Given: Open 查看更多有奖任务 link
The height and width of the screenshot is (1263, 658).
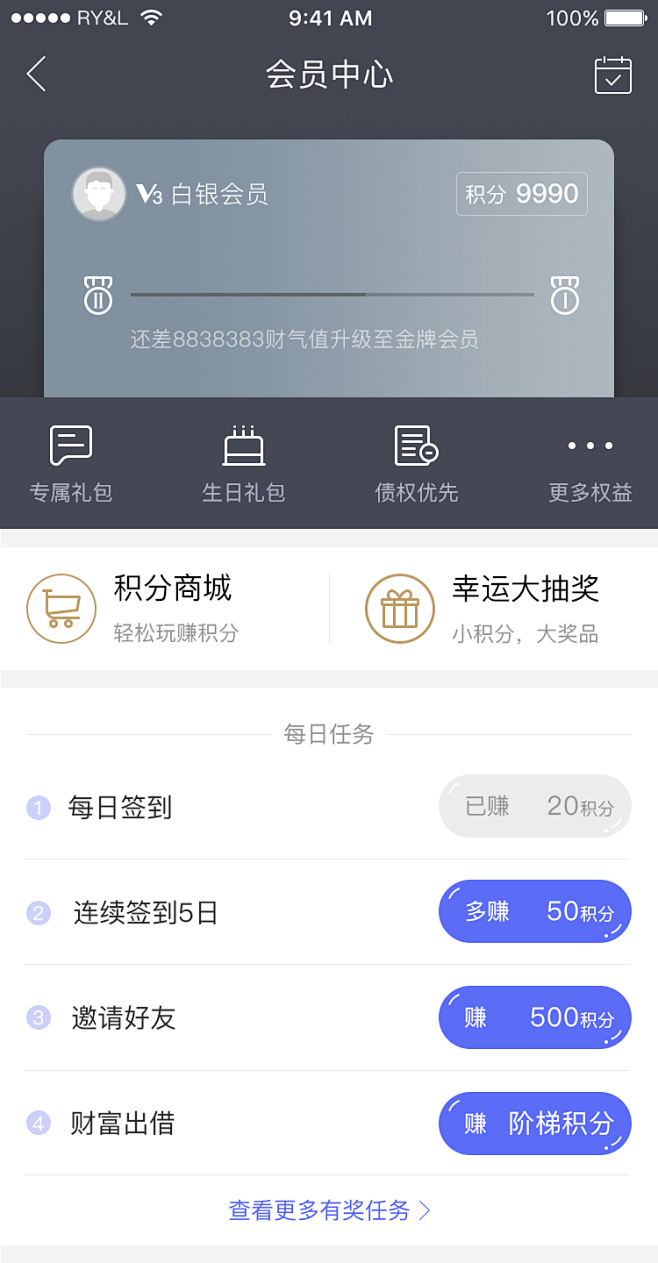Looking at the screenshot, I should coord(329,1211).
